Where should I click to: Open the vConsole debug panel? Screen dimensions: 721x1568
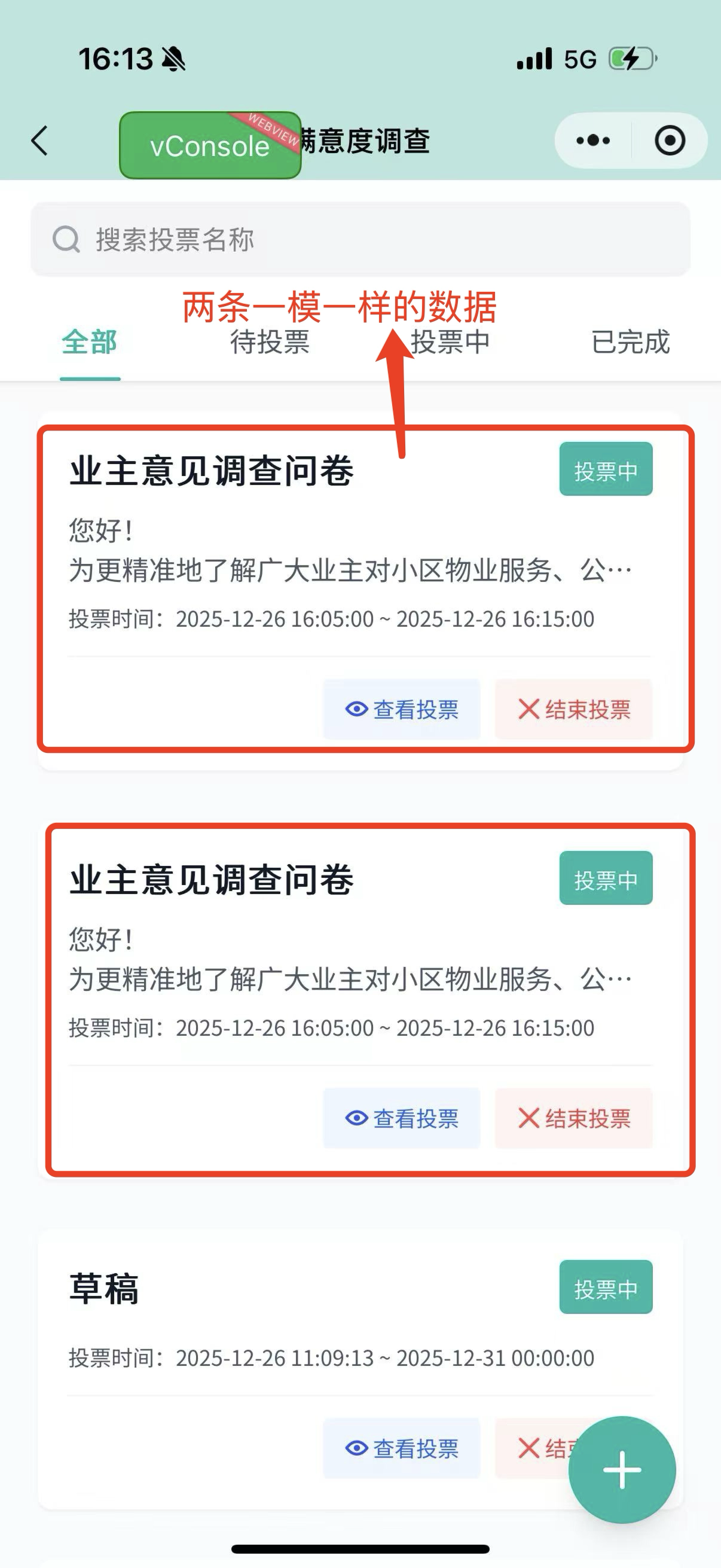[x=210, y=144]
